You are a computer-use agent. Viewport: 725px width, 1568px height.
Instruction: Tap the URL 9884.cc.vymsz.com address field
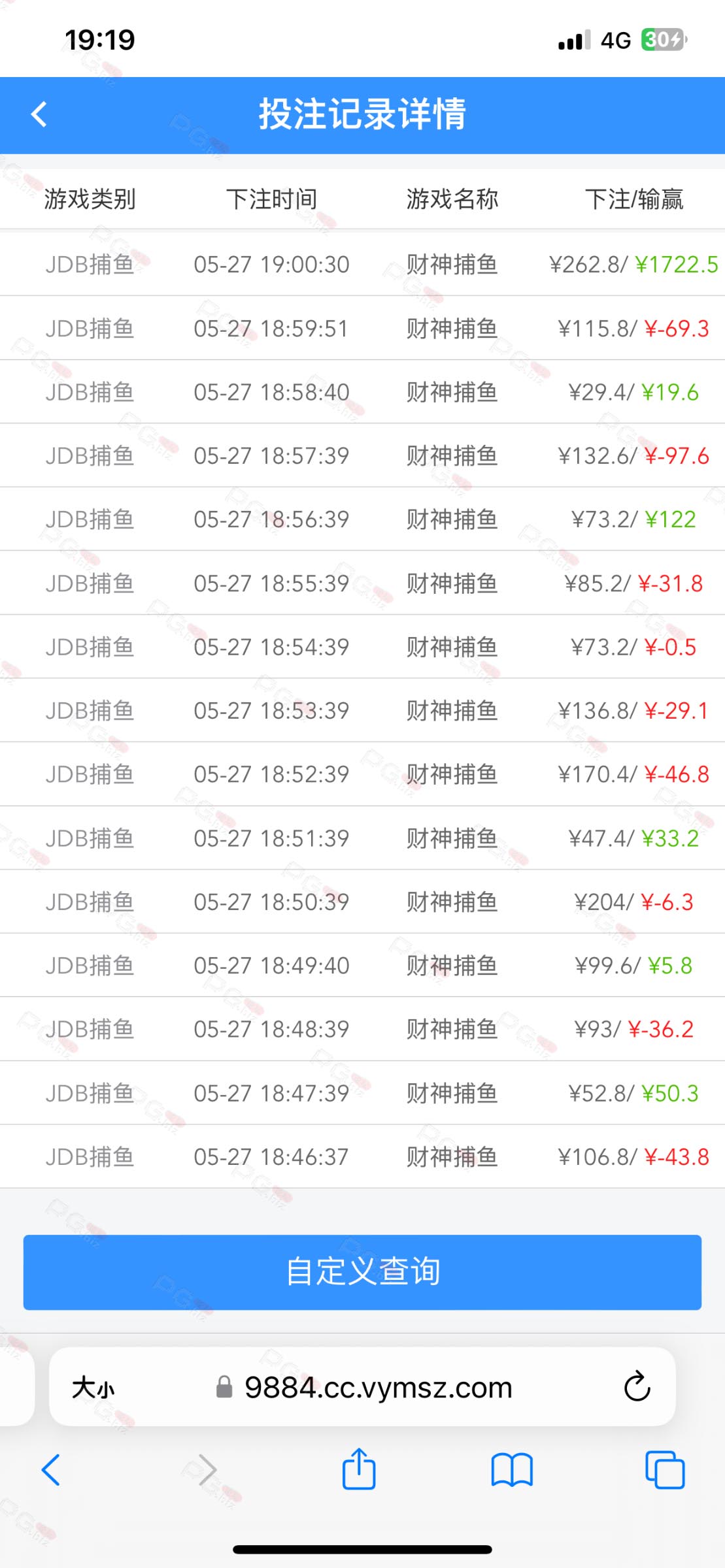click(365, 1387)
